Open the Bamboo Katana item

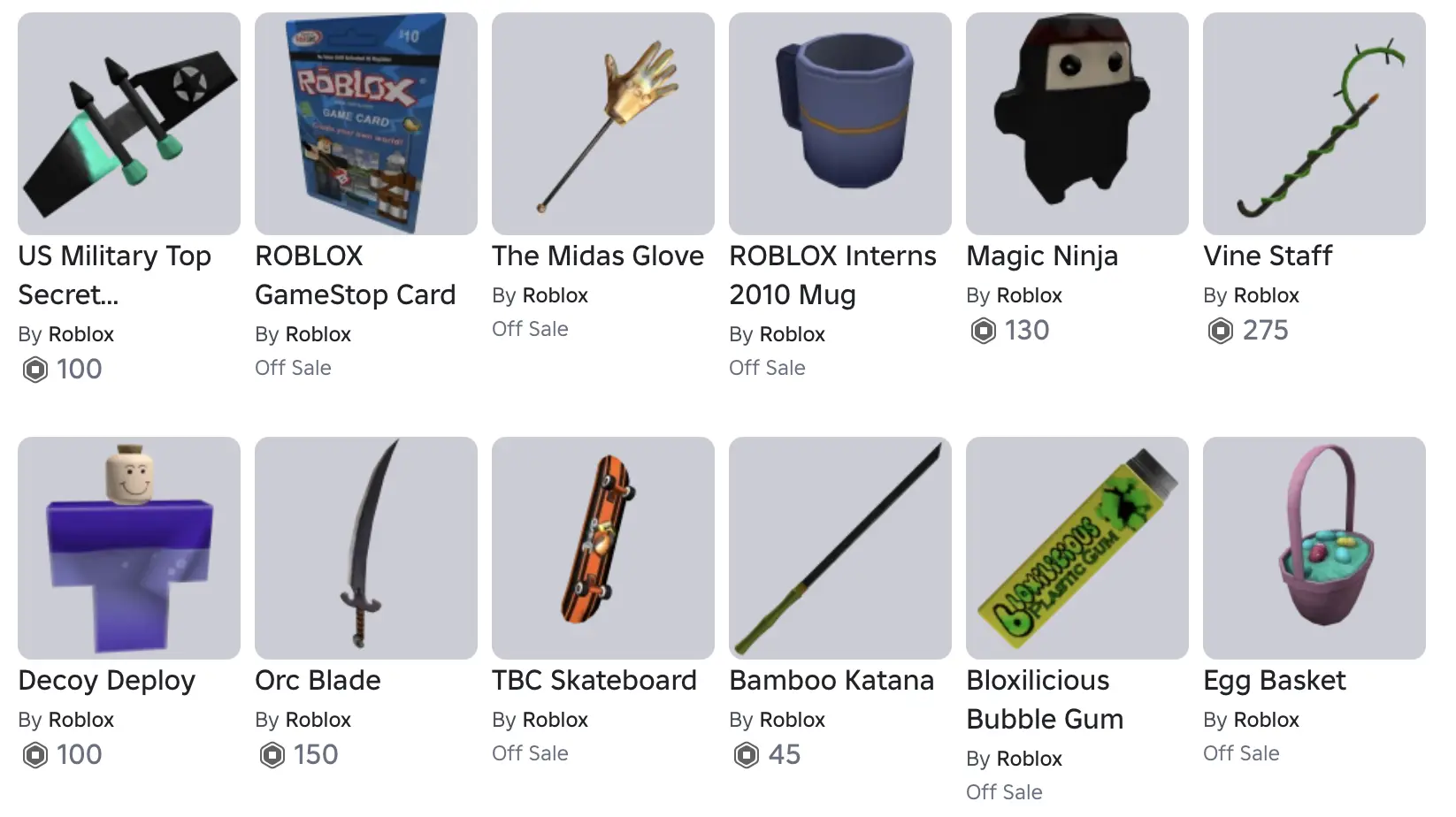(x=840, y=548)
